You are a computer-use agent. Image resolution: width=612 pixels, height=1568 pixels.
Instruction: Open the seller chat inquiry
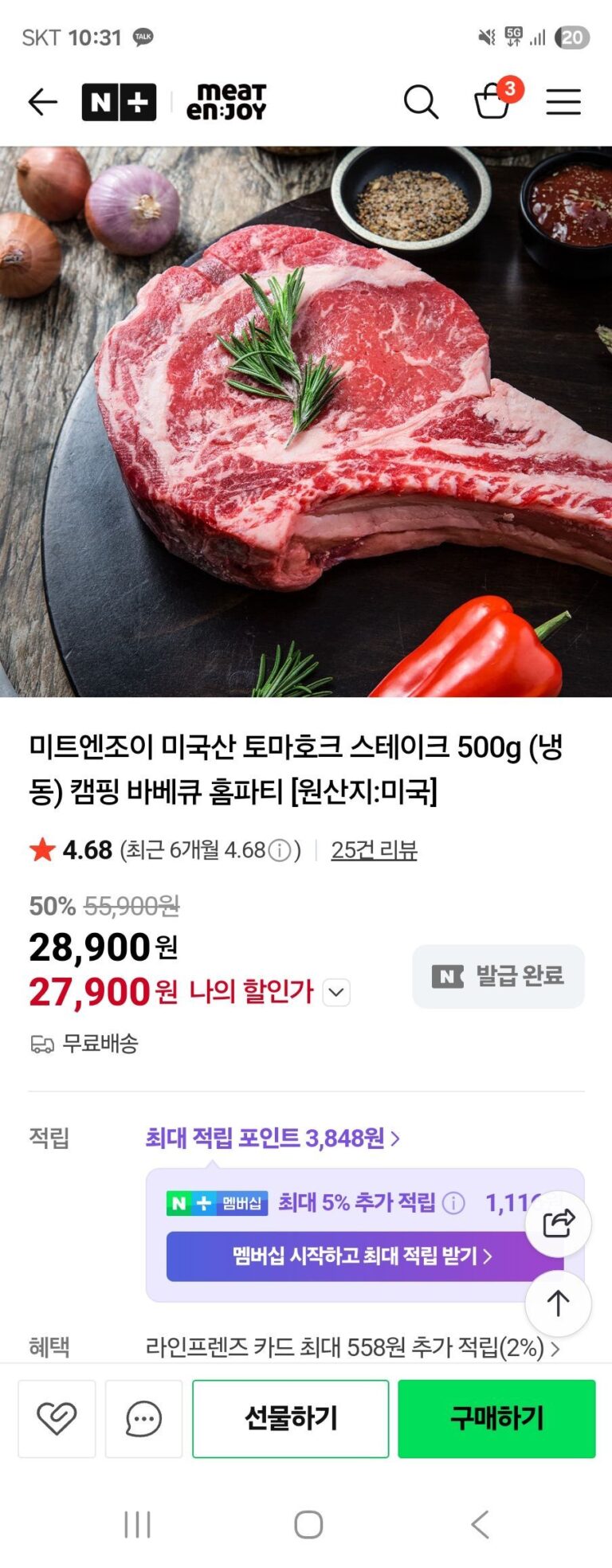coord(143,1419)
